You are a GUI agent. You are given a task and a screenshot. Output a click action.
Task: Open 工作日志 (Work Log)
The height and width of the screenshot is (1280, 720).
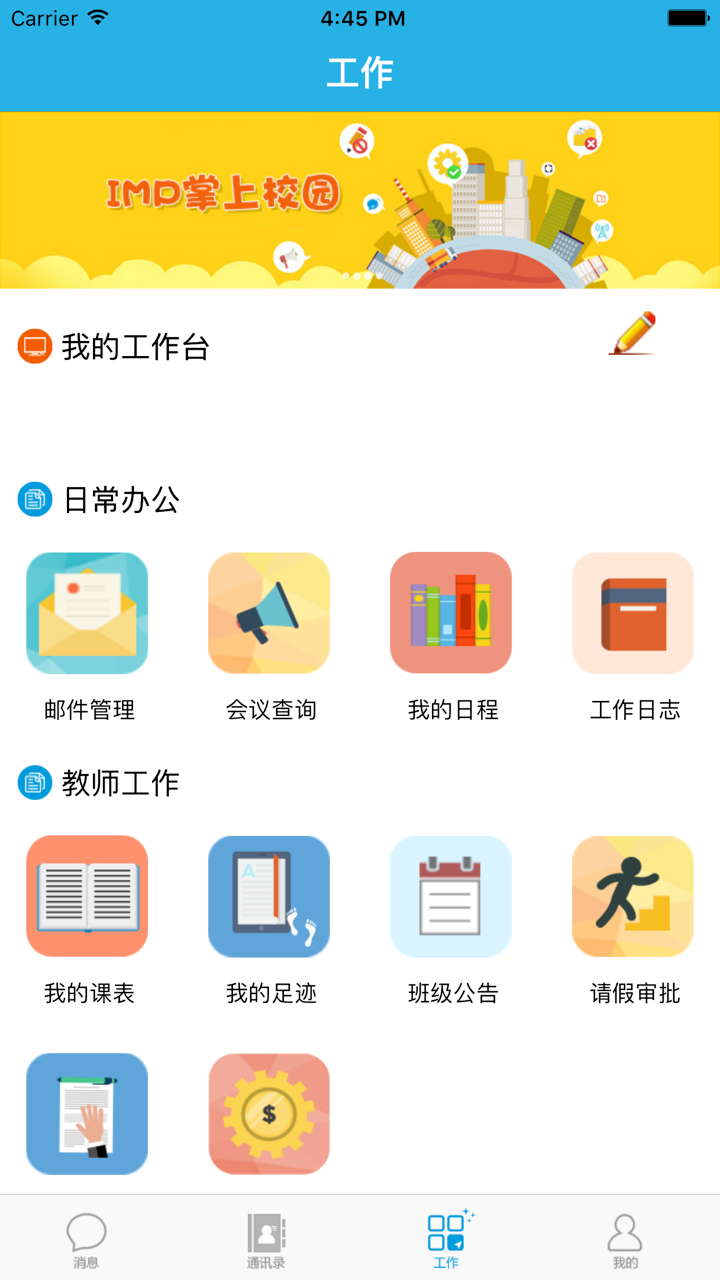tap(633, 613)
